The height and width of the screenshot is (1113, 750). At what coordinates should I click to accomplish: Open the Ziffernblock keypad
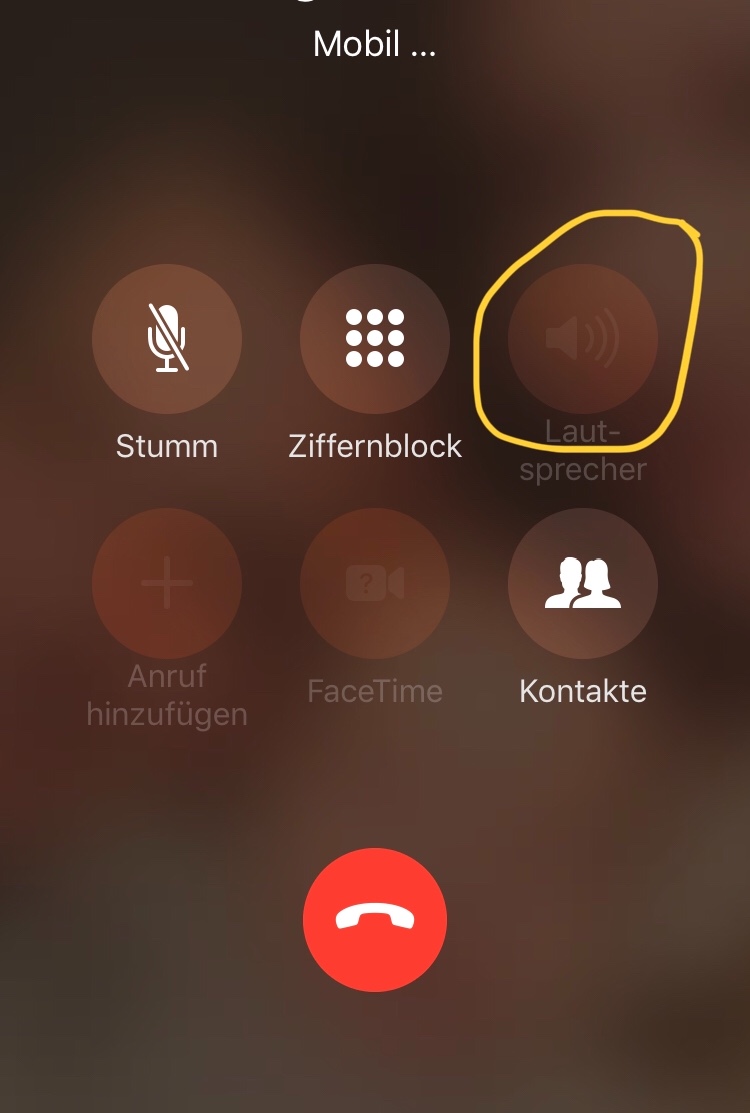(x=375, y=339)
